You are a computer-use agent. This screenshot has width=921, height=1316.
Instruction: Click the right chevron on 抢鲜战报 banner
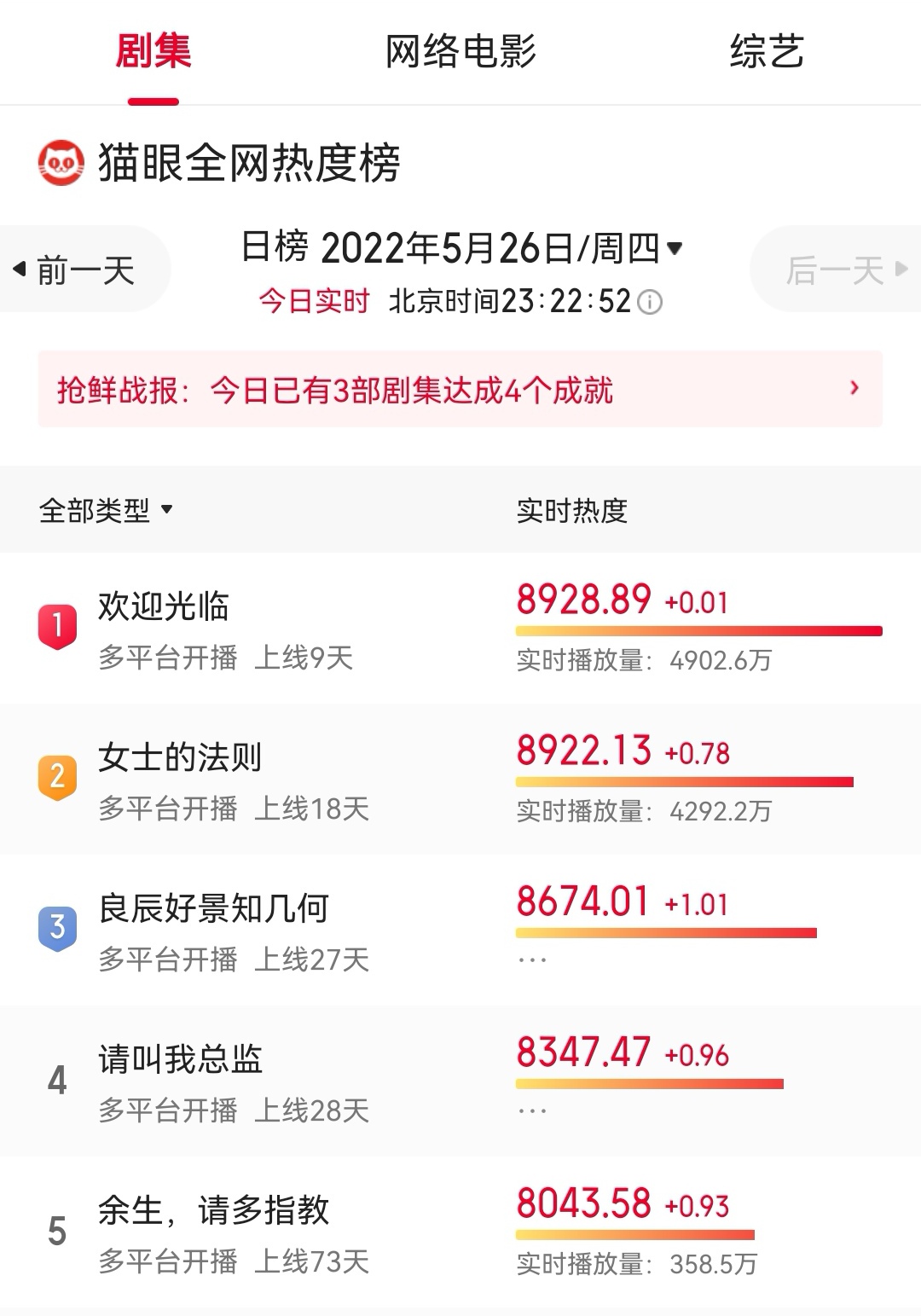click(x=855, y=389)
